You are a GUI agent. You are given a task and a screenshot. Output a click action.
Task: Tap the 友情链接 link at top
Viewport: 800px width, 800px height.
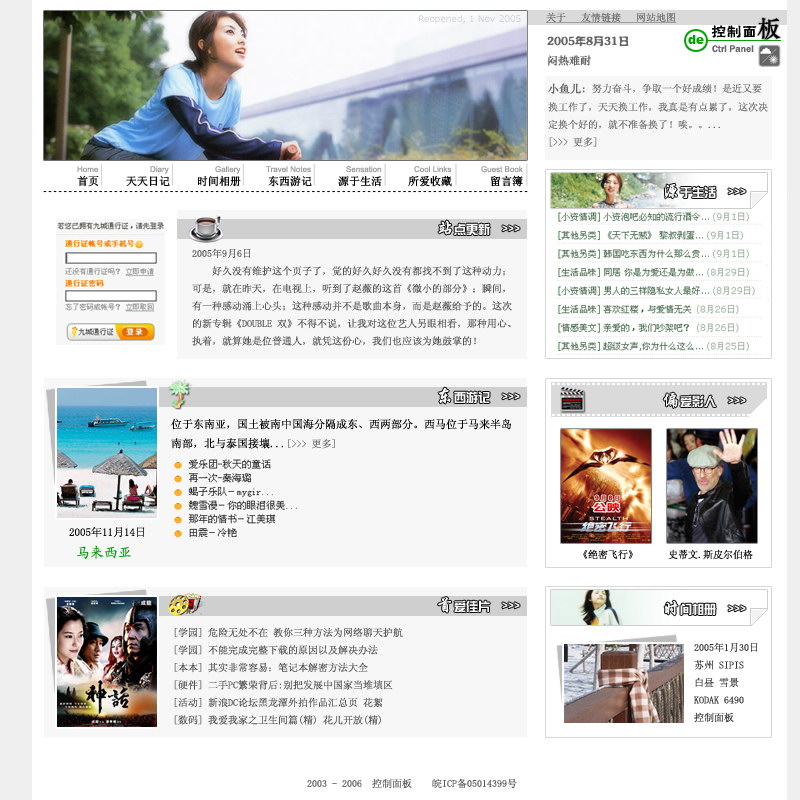600,18
